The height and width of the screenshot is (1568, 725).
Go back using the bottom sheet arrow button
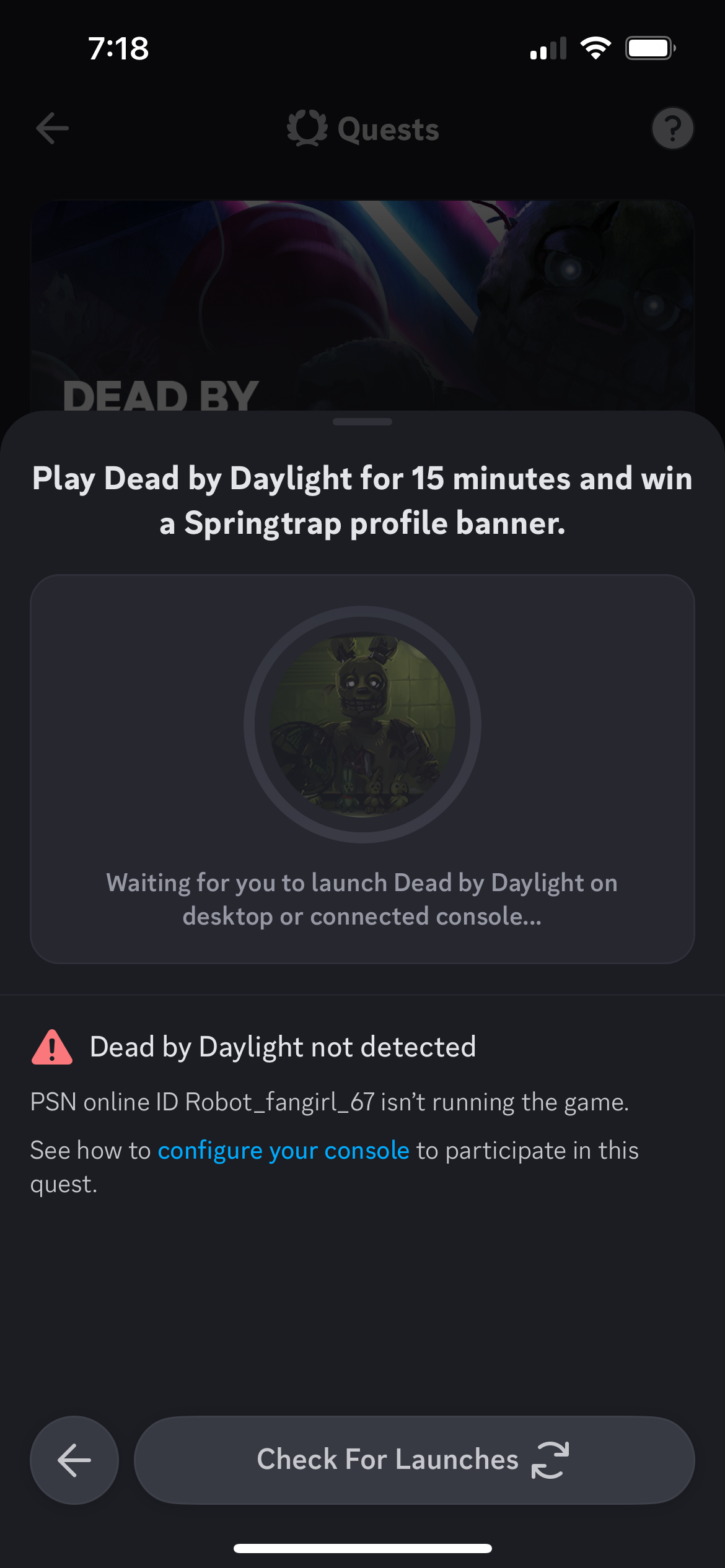coord(74,1460)
